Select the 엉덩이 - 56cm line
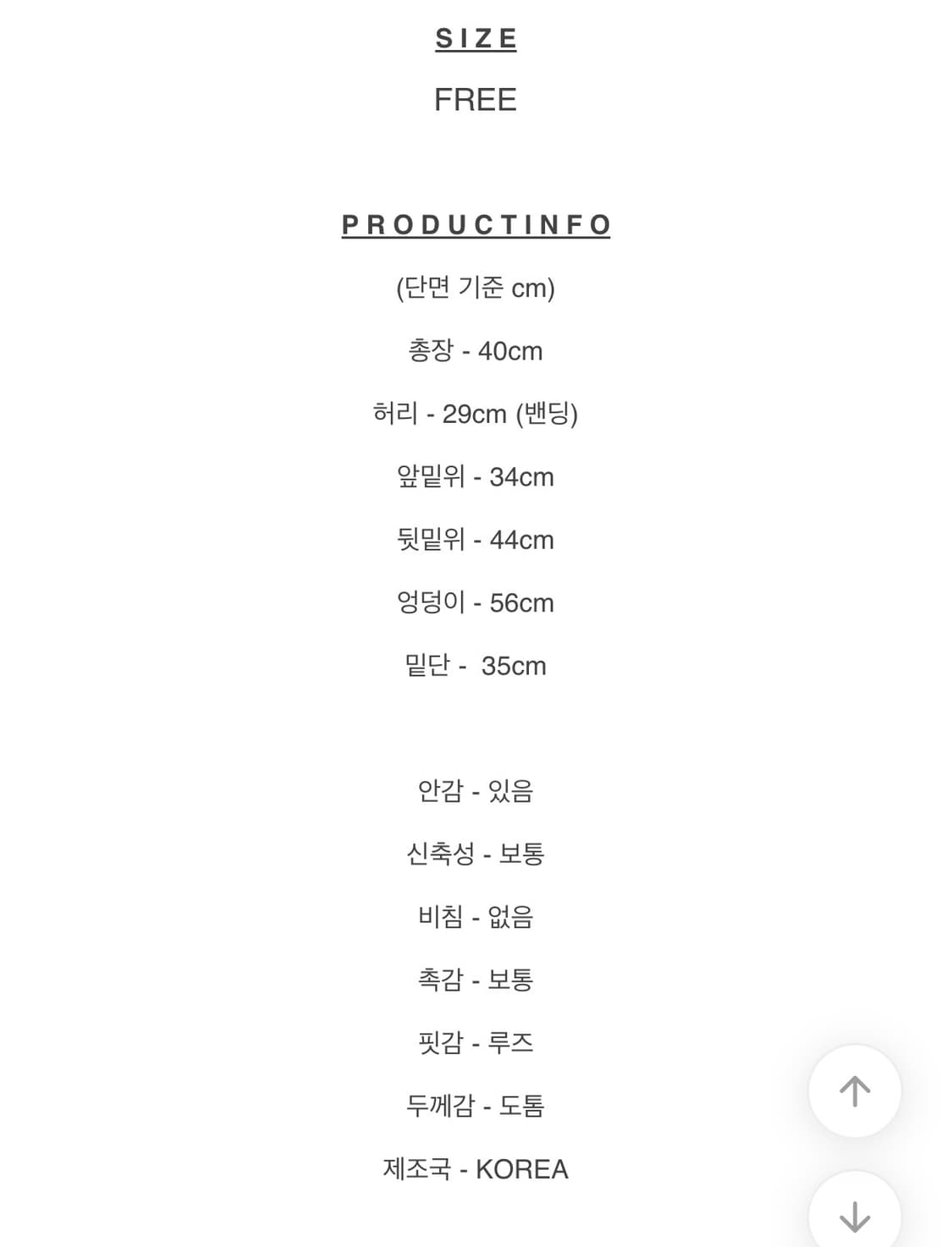The image size is (952, 1247). tap(476, 602)
